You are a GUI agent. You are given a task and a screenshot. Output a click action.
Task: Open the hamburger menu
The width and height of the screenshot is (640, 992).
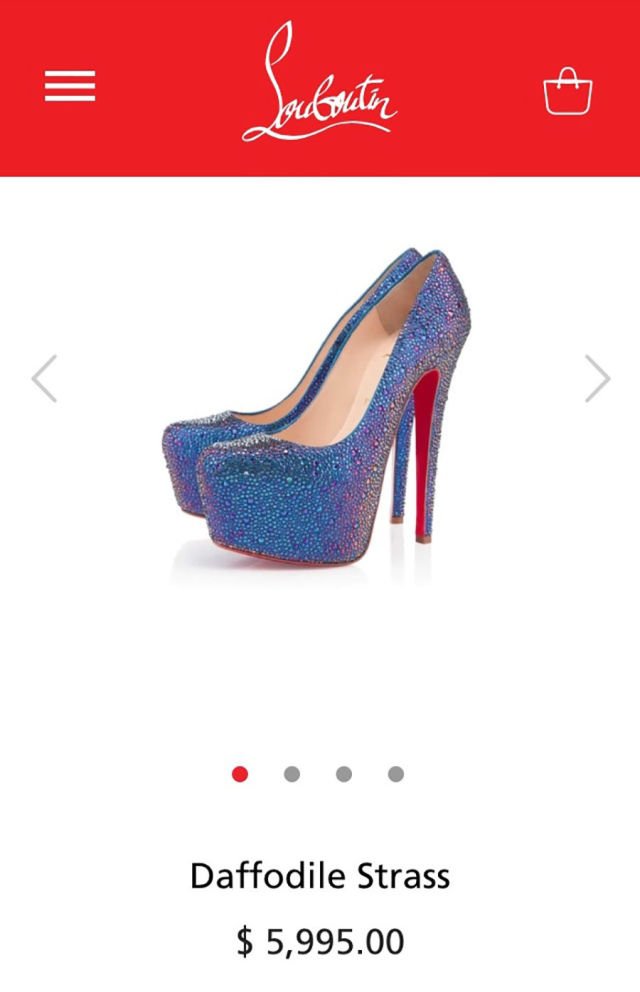click(x=70, y=86)
